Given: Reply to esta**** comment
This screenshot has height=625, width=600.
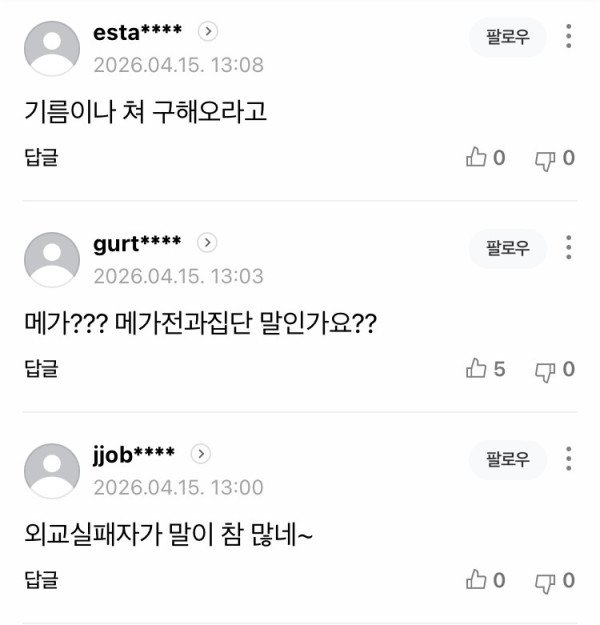Looking at the screenshot, I should click(x=41, y=157).
